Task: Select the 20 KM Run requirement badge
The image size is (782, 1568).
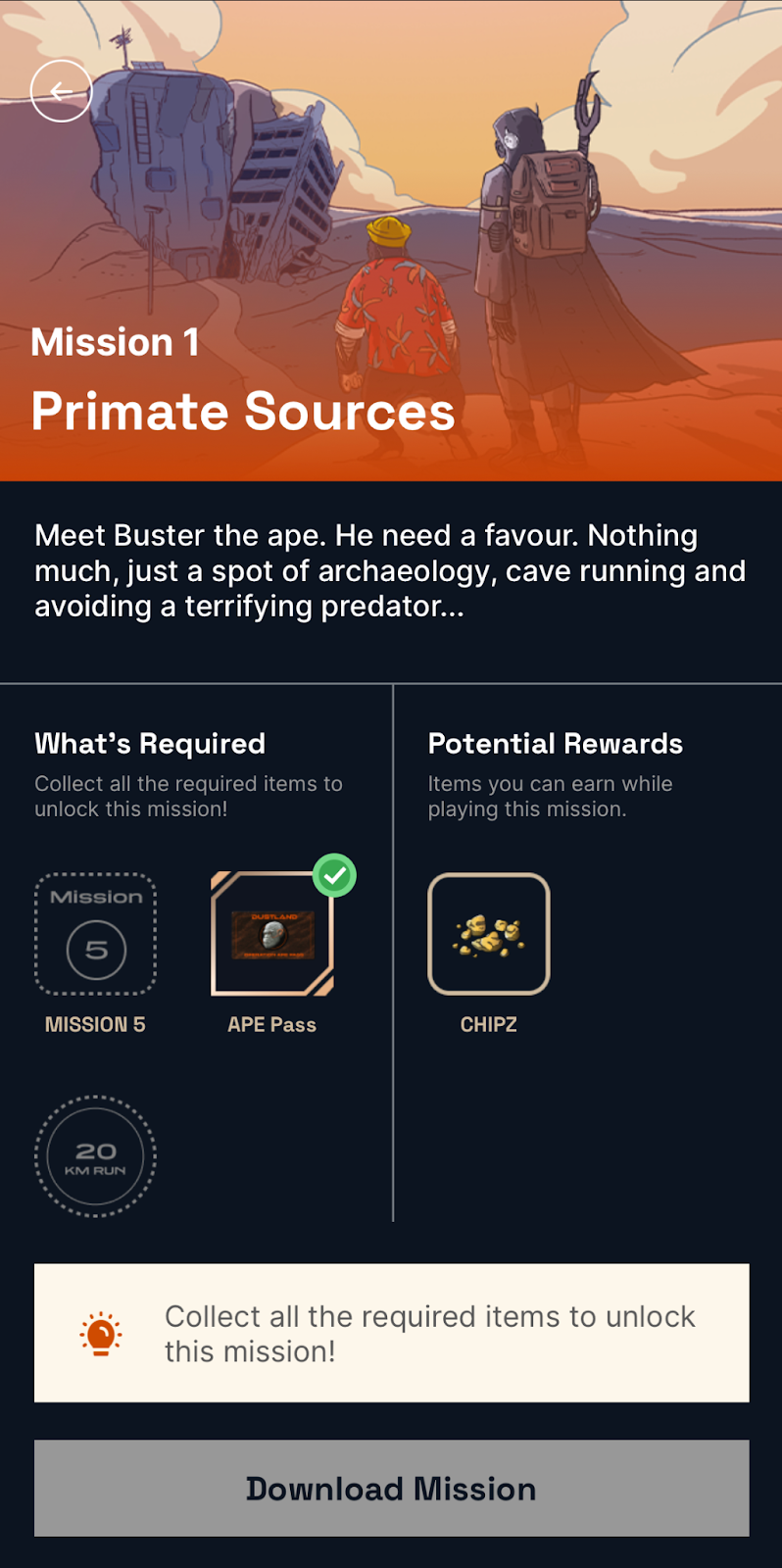Action: coord(95,1156)
